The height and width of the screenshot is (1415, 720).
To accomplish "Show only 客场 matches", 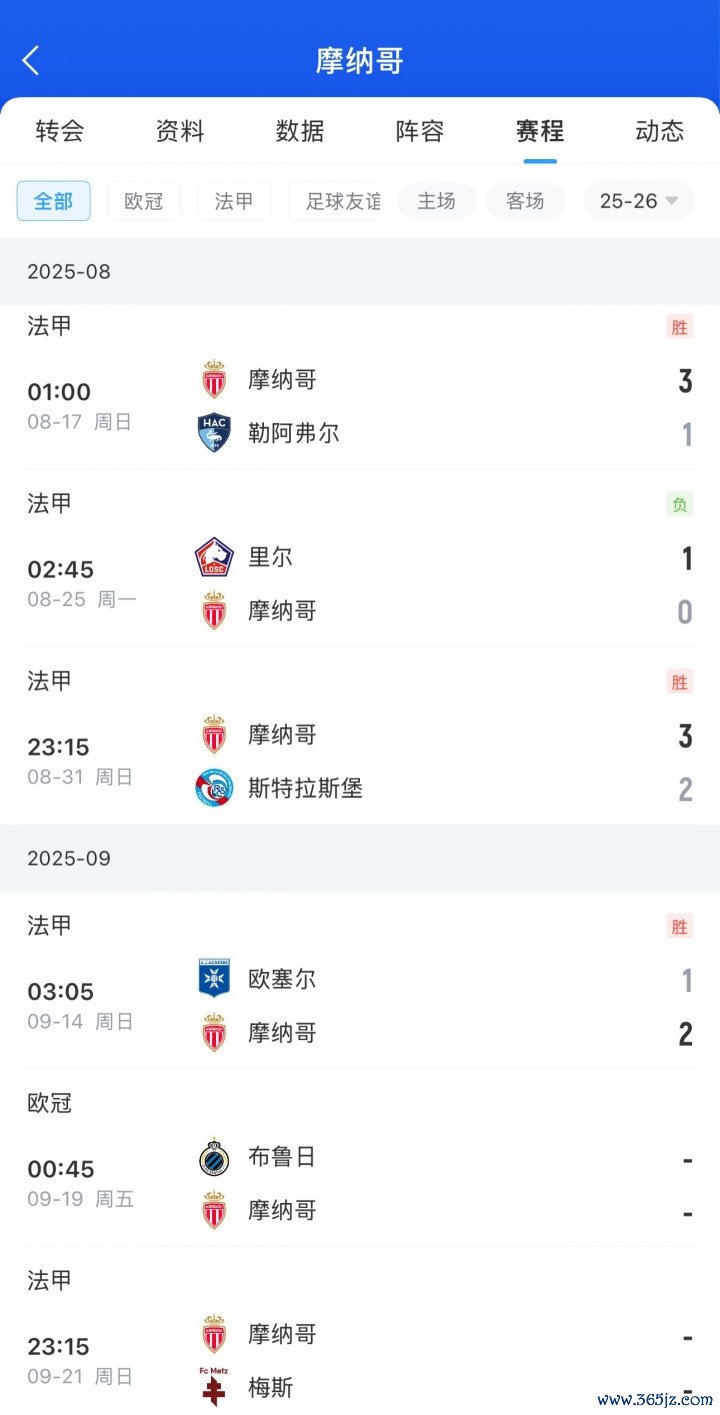I will (x=525, y=201).
